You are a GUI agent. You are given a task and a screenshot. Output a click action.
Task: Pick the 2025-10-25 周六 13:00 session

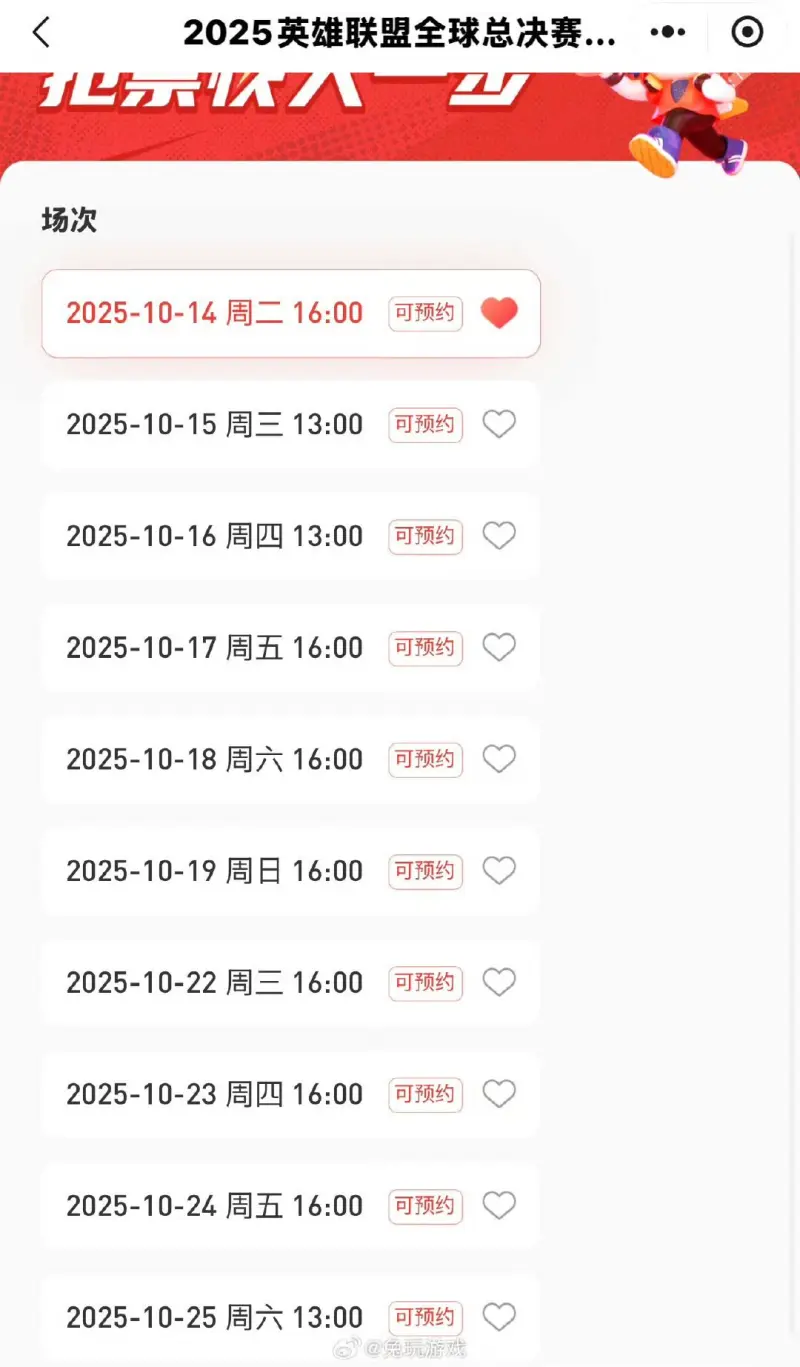[214, 1317]
